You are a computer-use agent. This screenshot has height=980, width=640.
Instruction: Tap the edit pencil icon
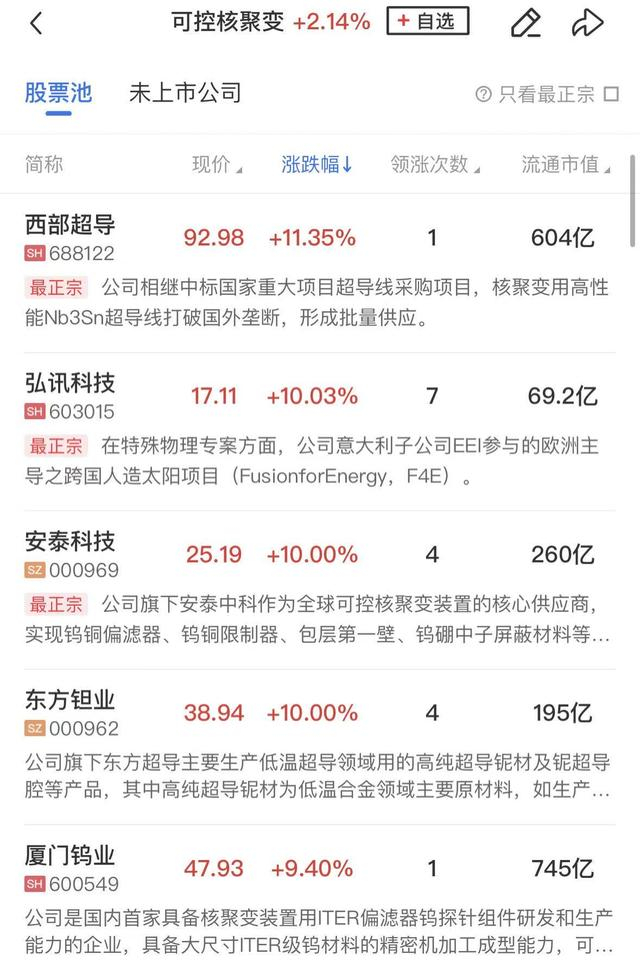526,23
